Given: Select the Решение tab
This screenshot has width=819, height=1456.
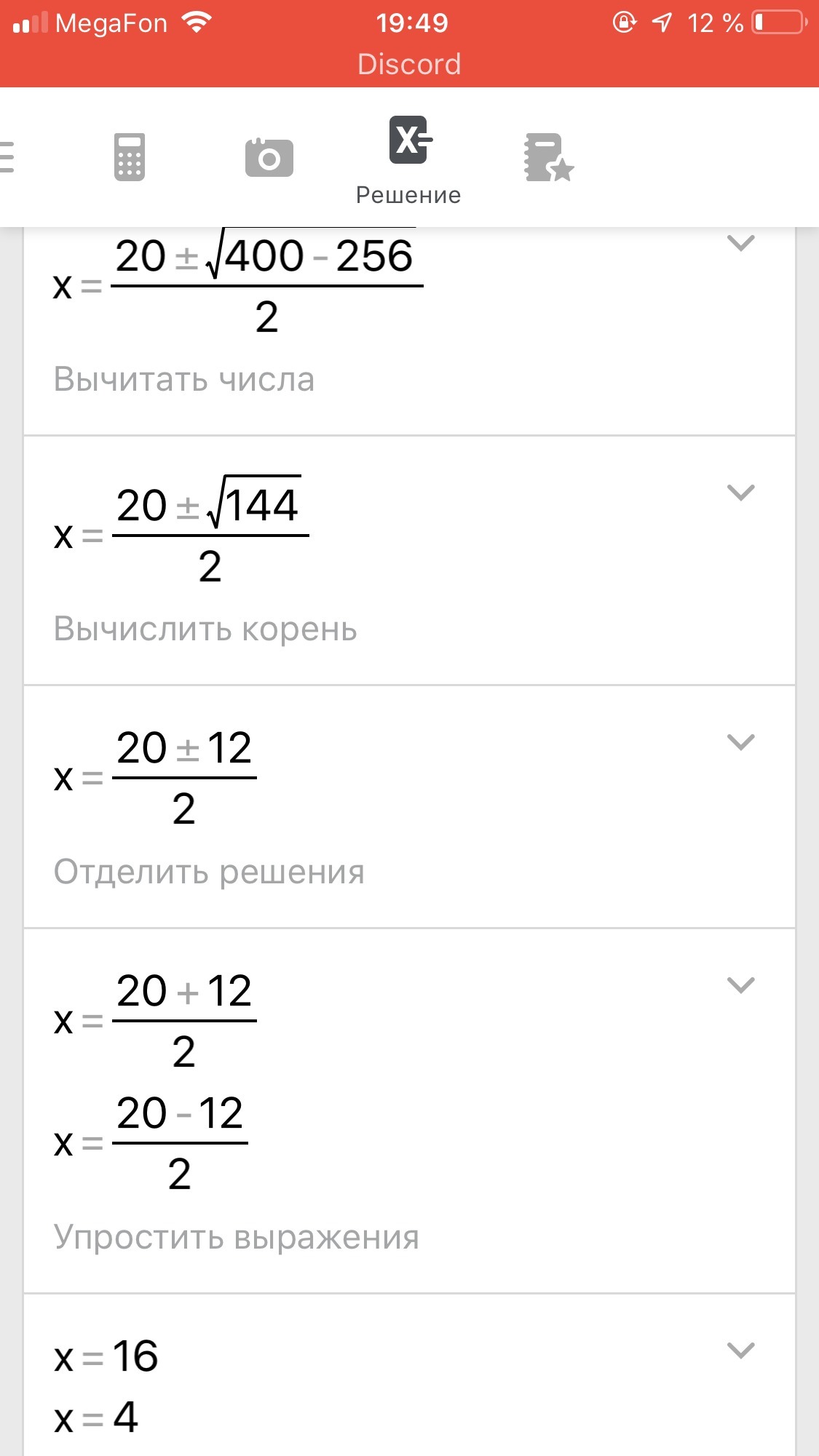Looking at the screenshot, I should 408,160.
